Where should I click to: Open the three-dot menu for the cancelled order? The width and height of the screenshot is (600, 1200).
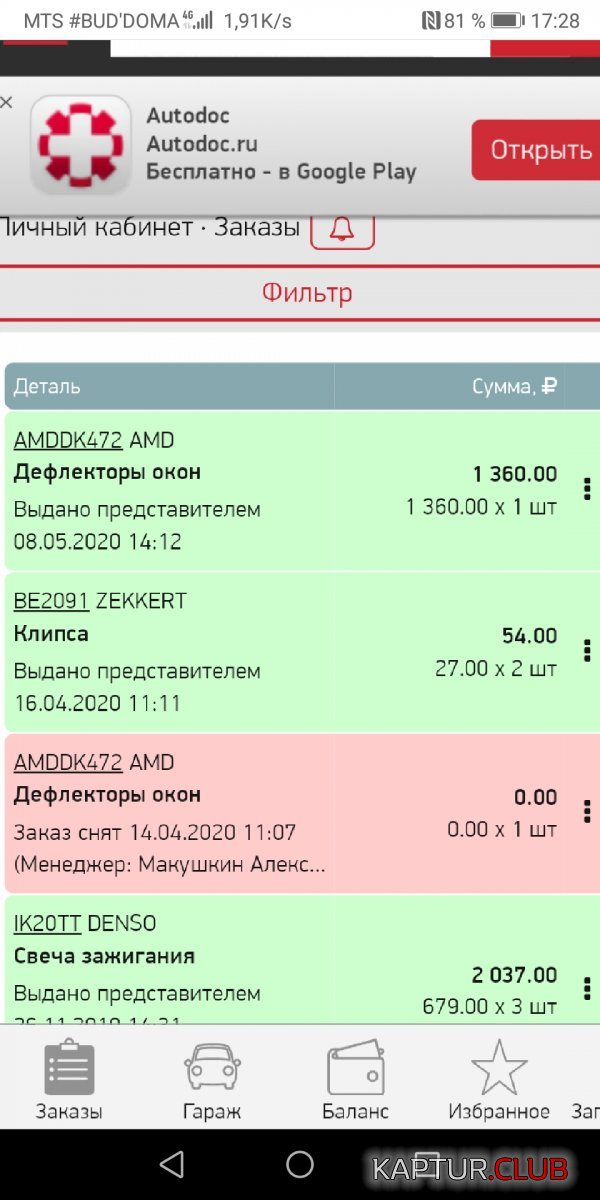[x=586, y=811]
